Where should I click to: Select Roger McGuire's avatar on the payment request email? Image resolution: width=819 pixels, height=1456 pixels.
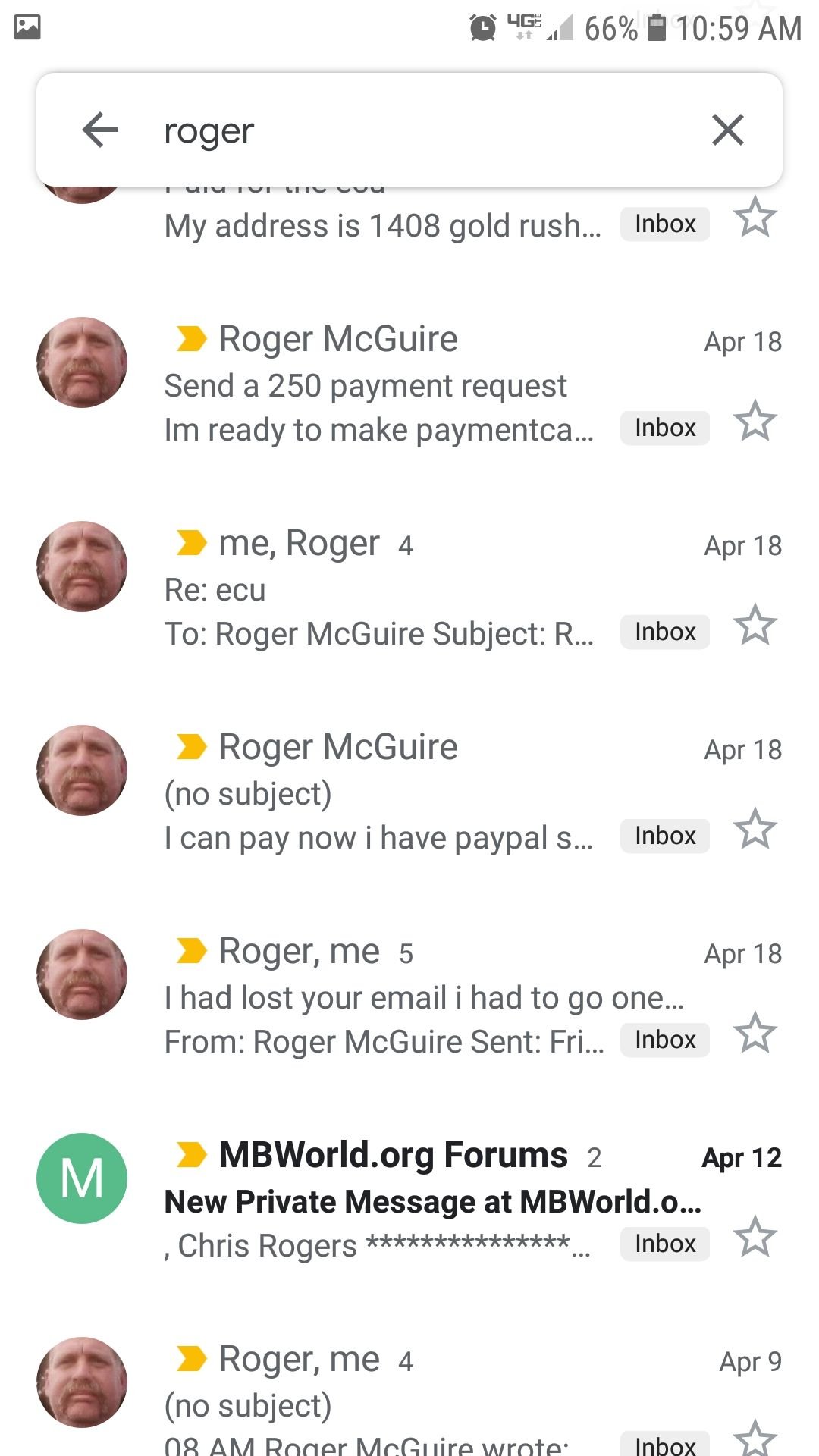pos(82,362)
